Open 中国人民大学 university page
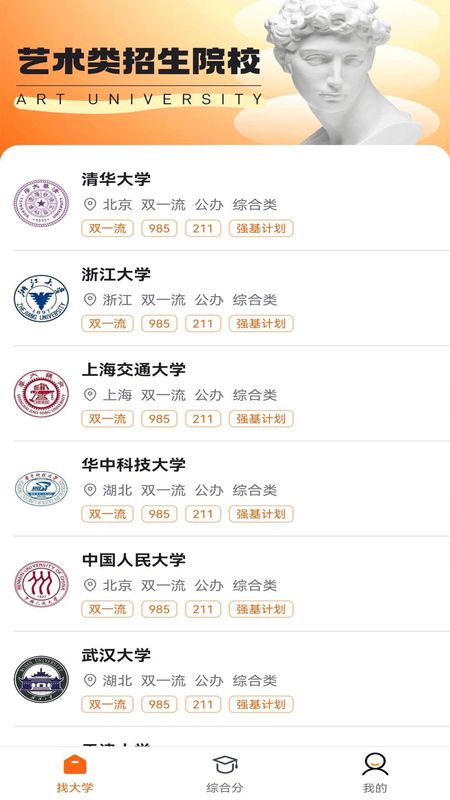This screenshot has width=450, height=800. tap(225, 584)
